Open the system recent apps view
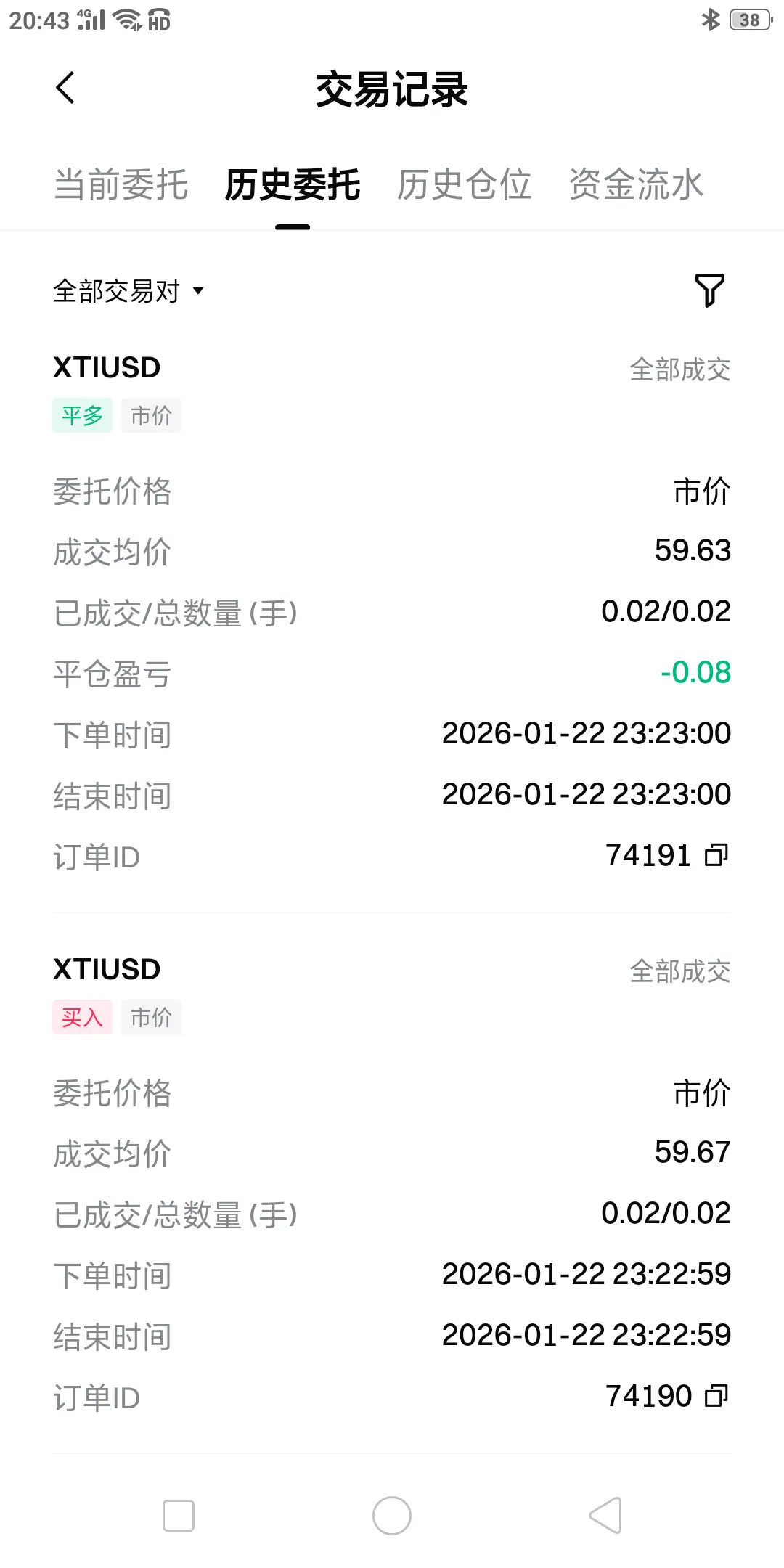This screenshot has height=1568, width=784. [x=179, y=1516]
